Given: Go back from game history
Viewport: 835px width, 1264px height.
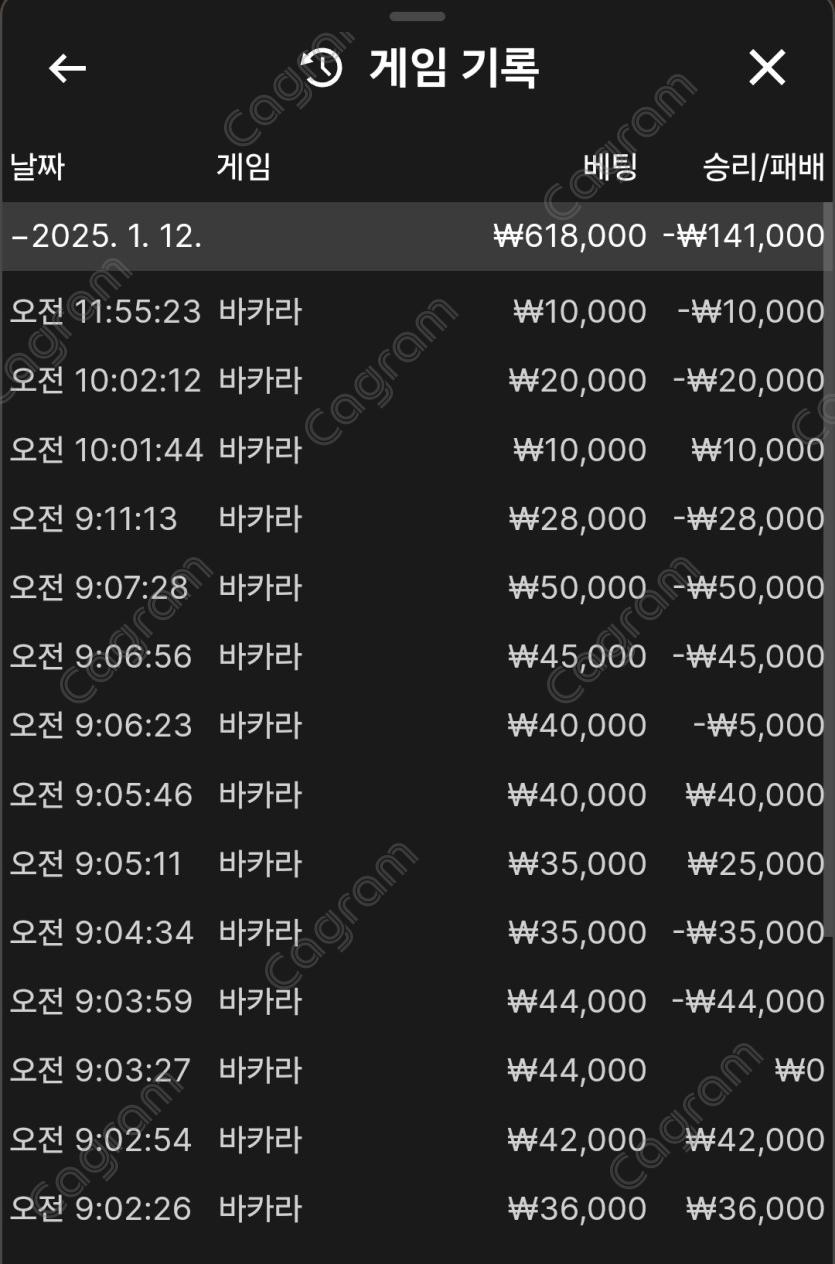Looking at the screenshot, I should tap(67, 68).
